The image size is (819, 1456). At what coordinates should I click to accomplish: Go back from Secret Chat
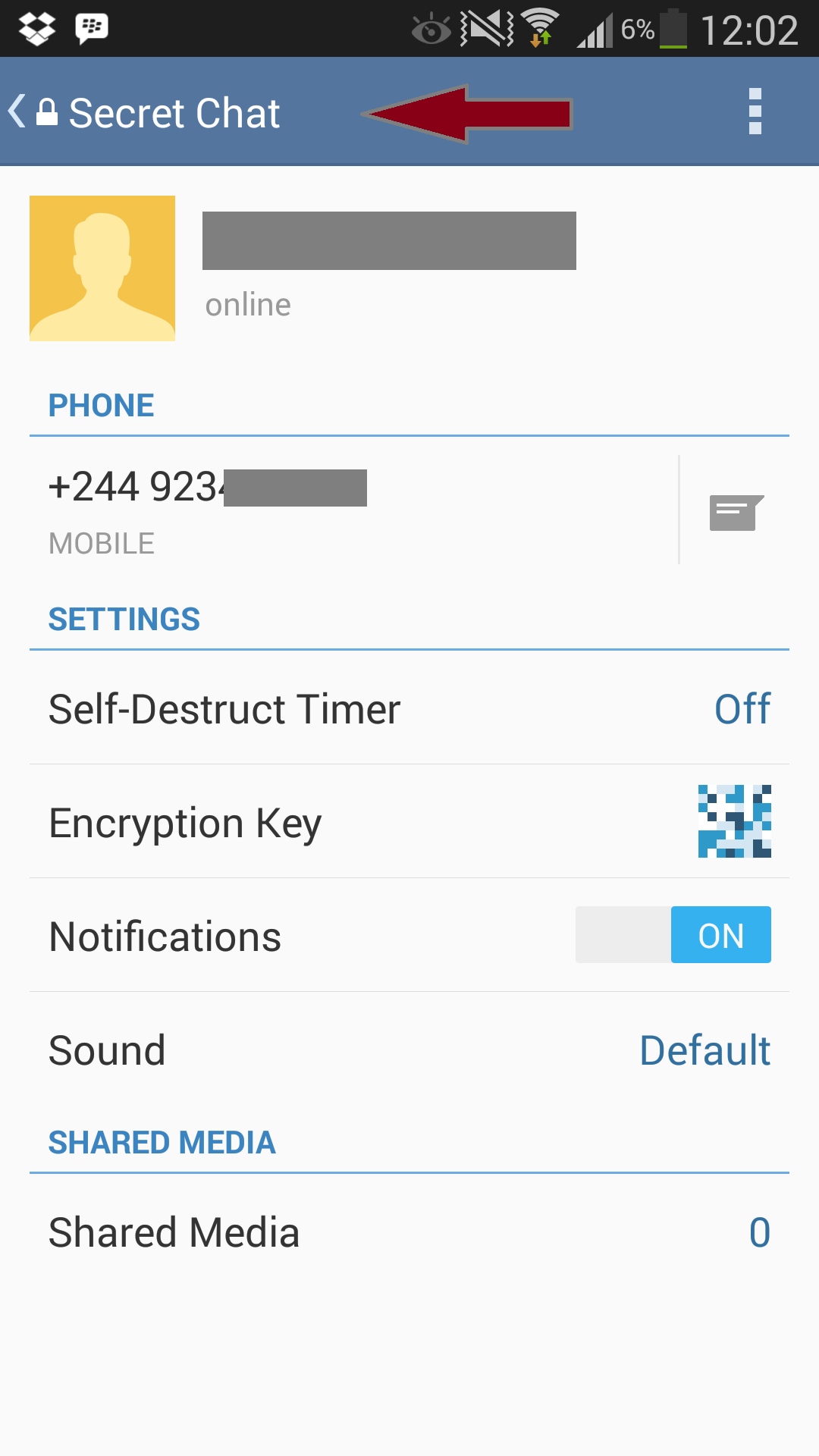(x=18, y=112)
